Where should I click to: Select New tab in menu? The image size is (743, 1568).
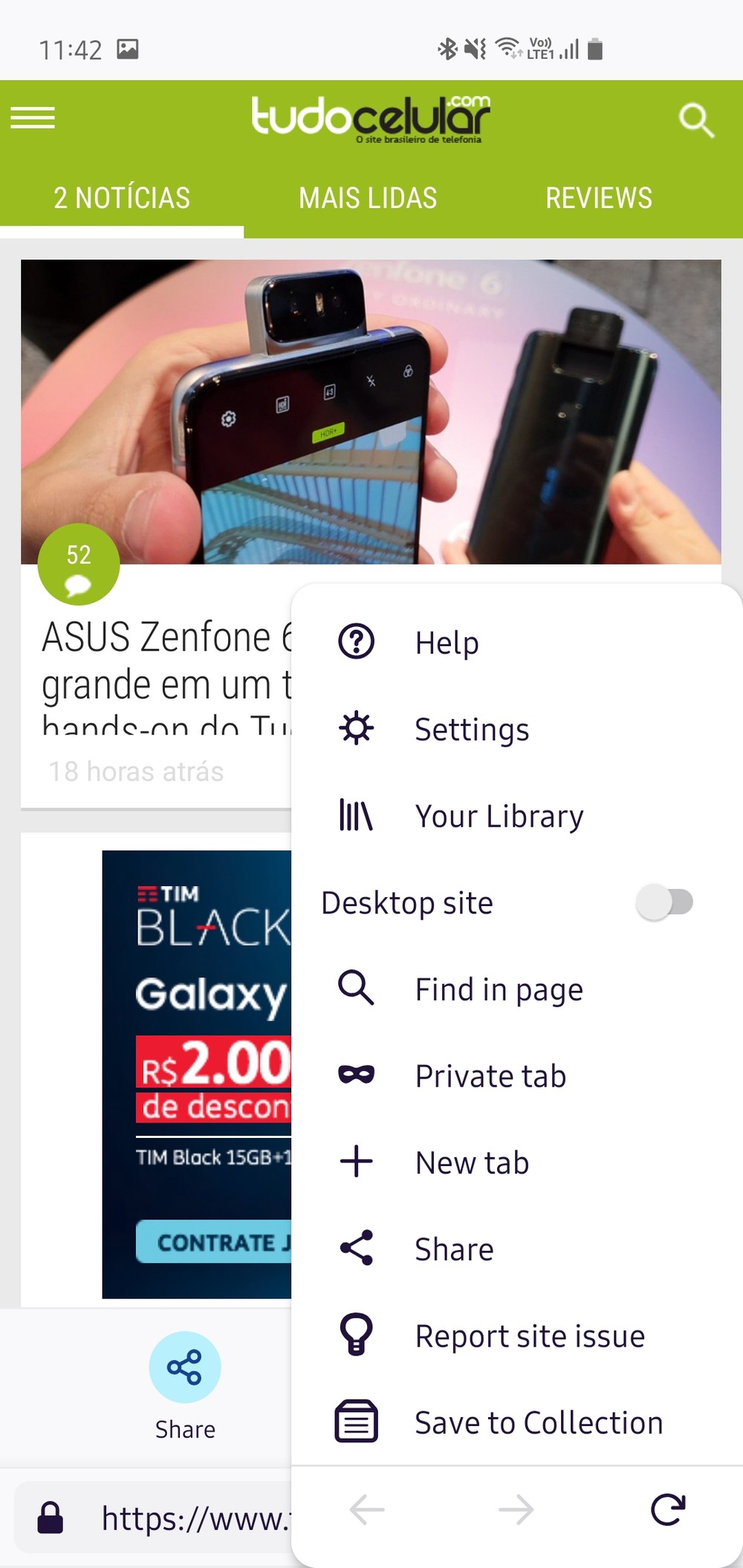[472, 1162]
